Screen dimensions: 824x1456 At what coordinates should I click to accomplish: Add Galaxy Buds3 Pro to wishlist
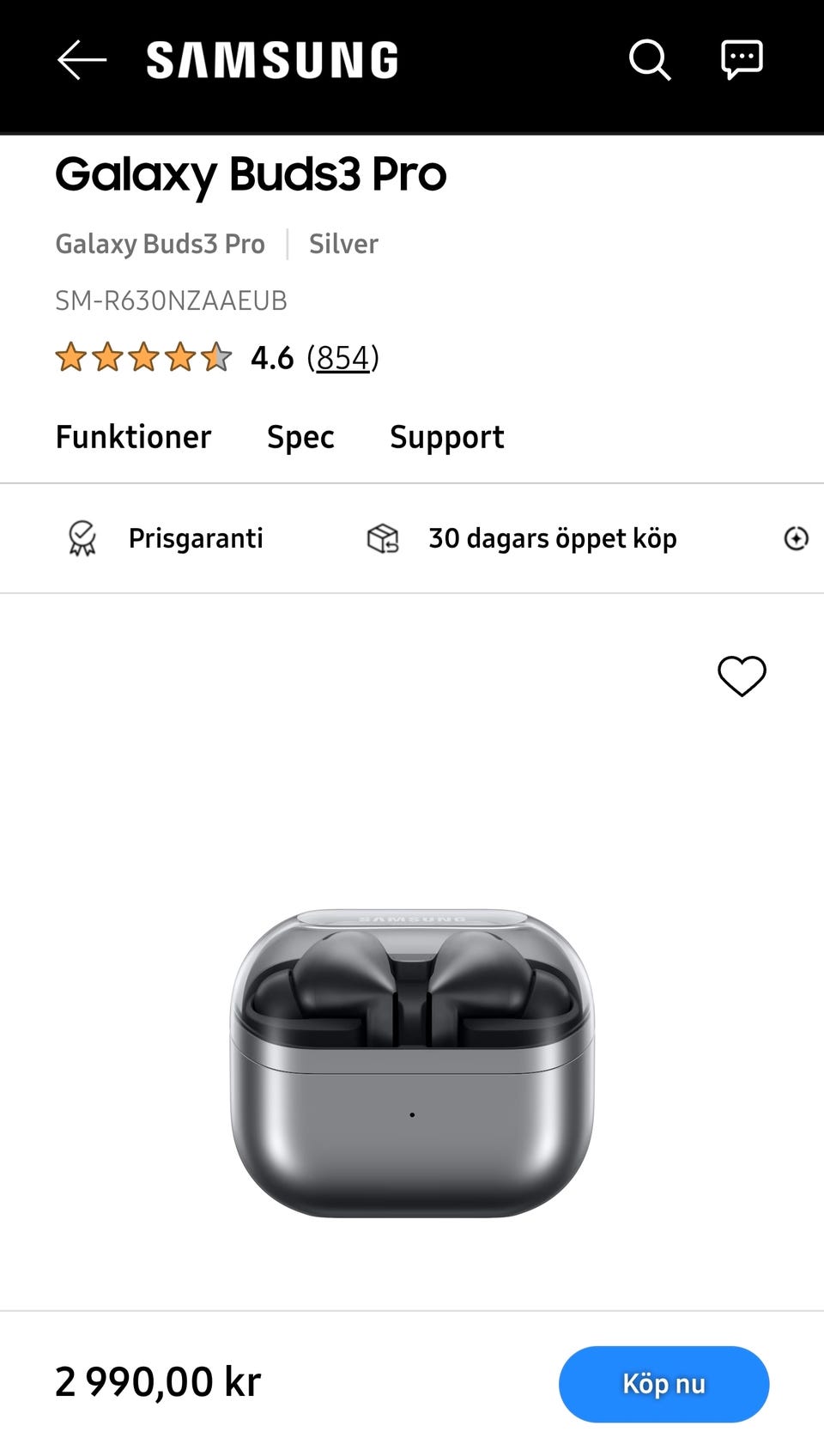point(742,676)
